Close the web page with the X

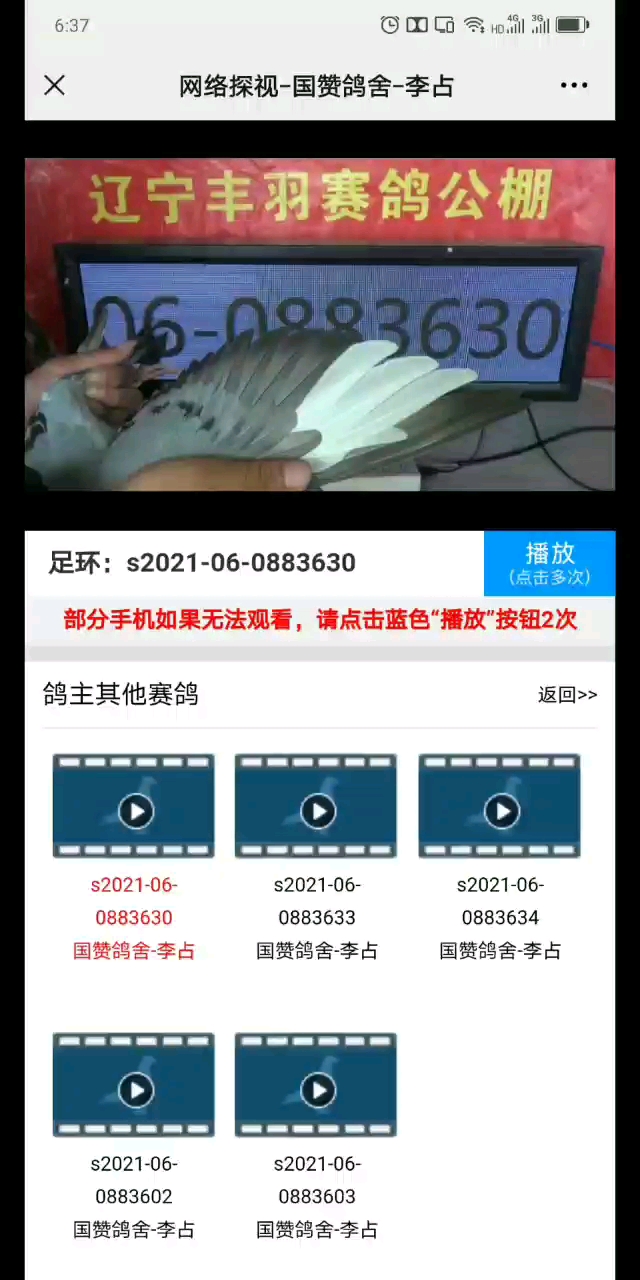(55, 85)
